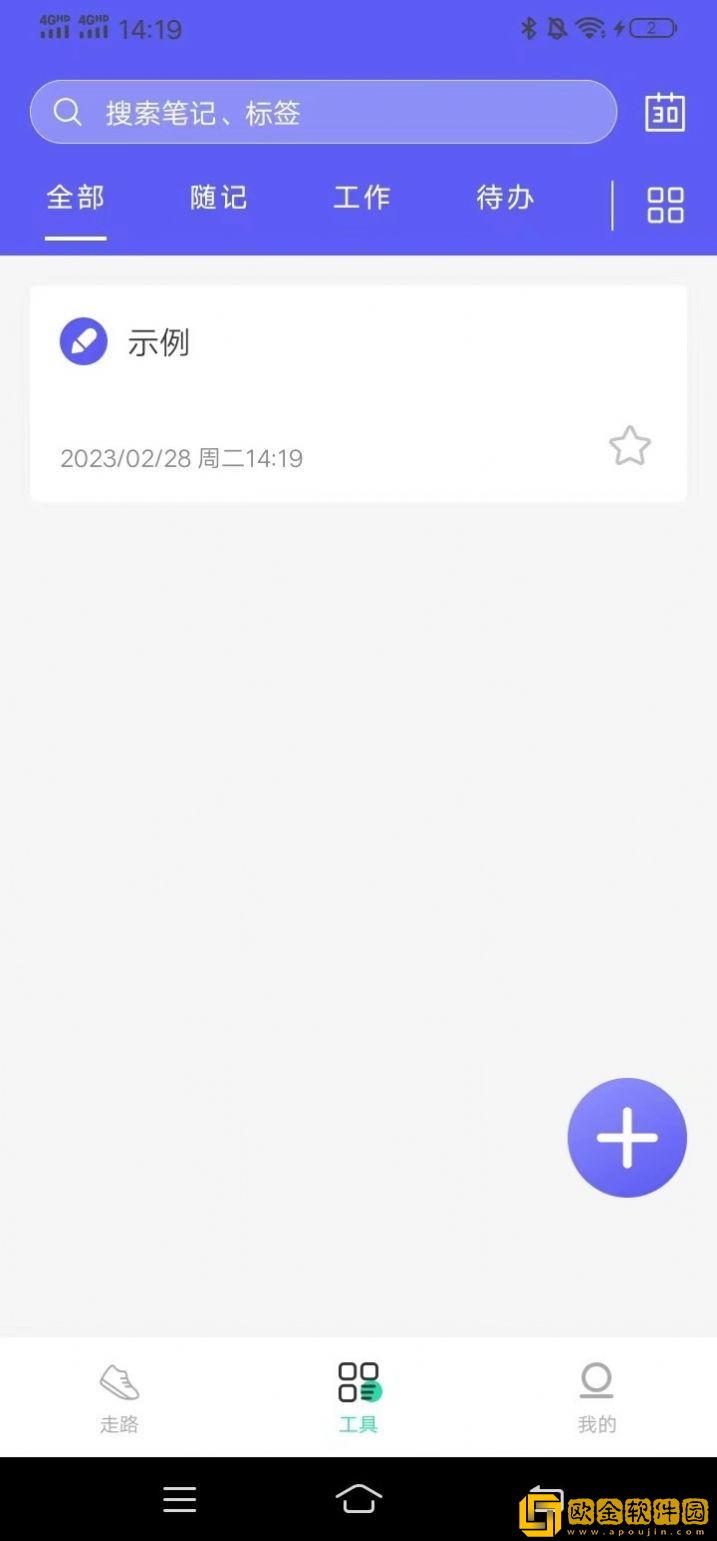Screen dimensions: 717x1541
Task: Open the recent apps menu button
Action: (x=180, y=1499)
